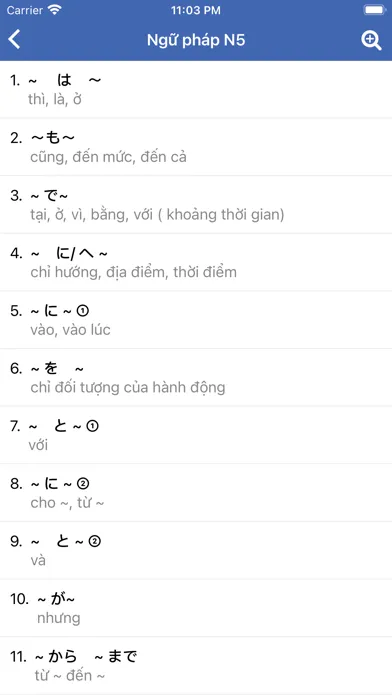Open grammar item 4 ~に/へ~
The image size is (392, 696).
196,262
